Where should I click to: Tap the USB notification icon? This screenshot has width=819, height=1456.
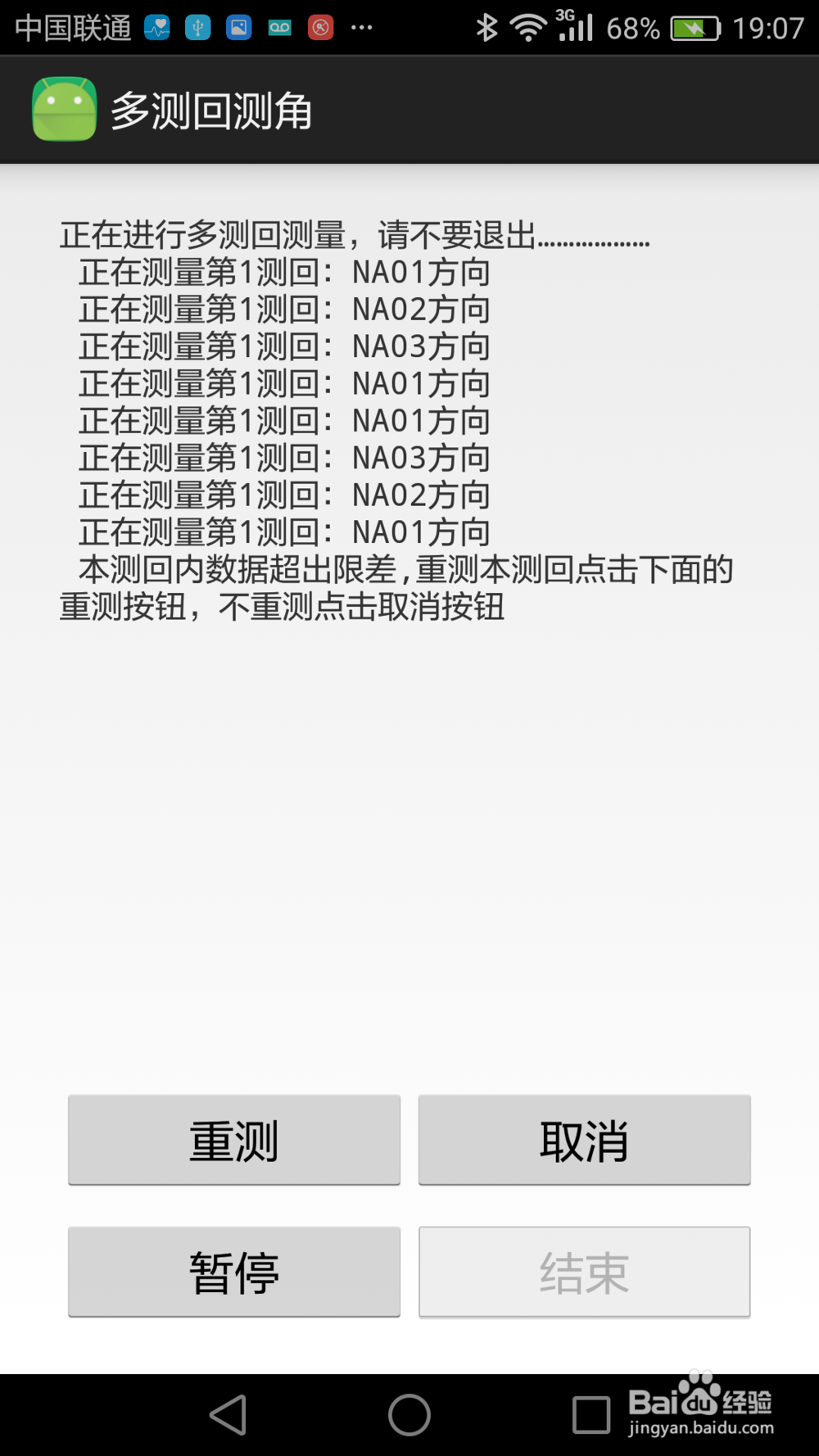(x=197, y=27)
